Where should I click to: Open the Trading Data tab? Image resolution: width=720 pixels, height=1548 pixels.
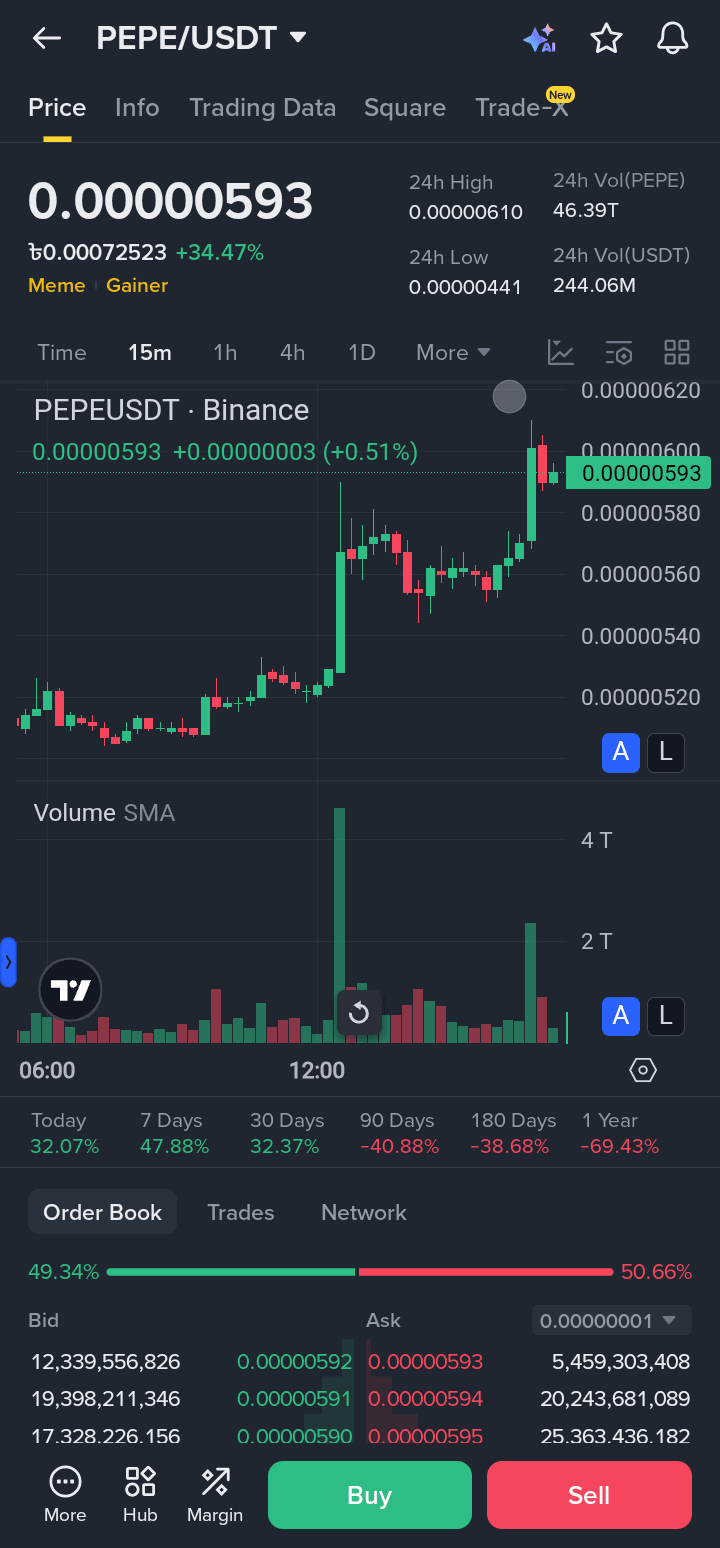pos(263,107)
